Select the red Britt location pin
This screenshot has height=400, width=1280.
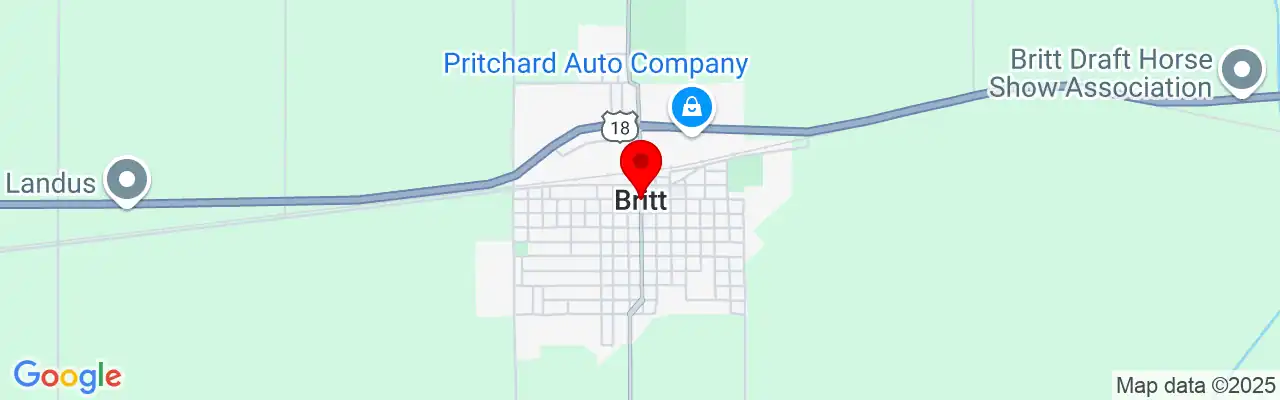[x=641, y=165]
